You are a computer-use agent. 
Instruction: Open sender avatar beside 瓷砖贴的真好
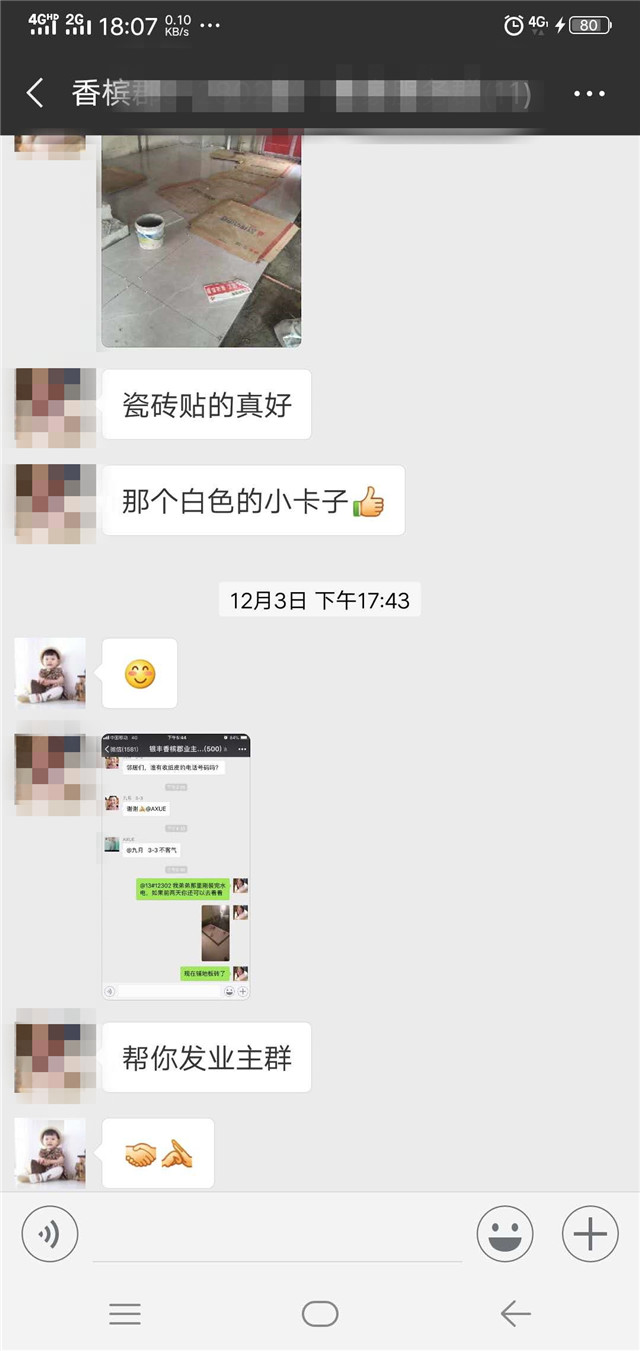click(x=50, y=407)
